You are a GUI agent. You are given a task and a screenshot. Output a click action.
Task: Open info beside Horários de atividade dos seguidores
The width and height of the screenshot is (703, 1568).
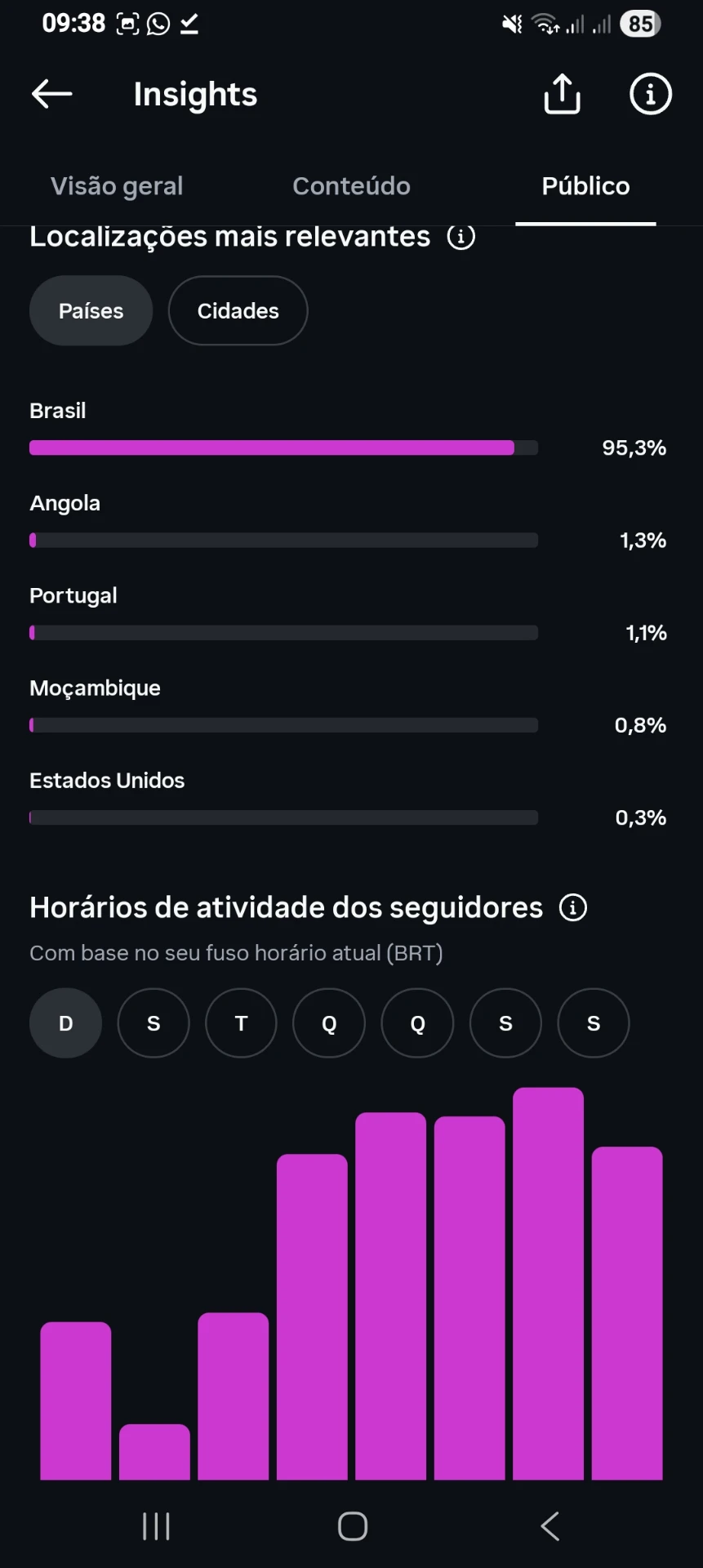pyautogui.click(x=573, y=907)
